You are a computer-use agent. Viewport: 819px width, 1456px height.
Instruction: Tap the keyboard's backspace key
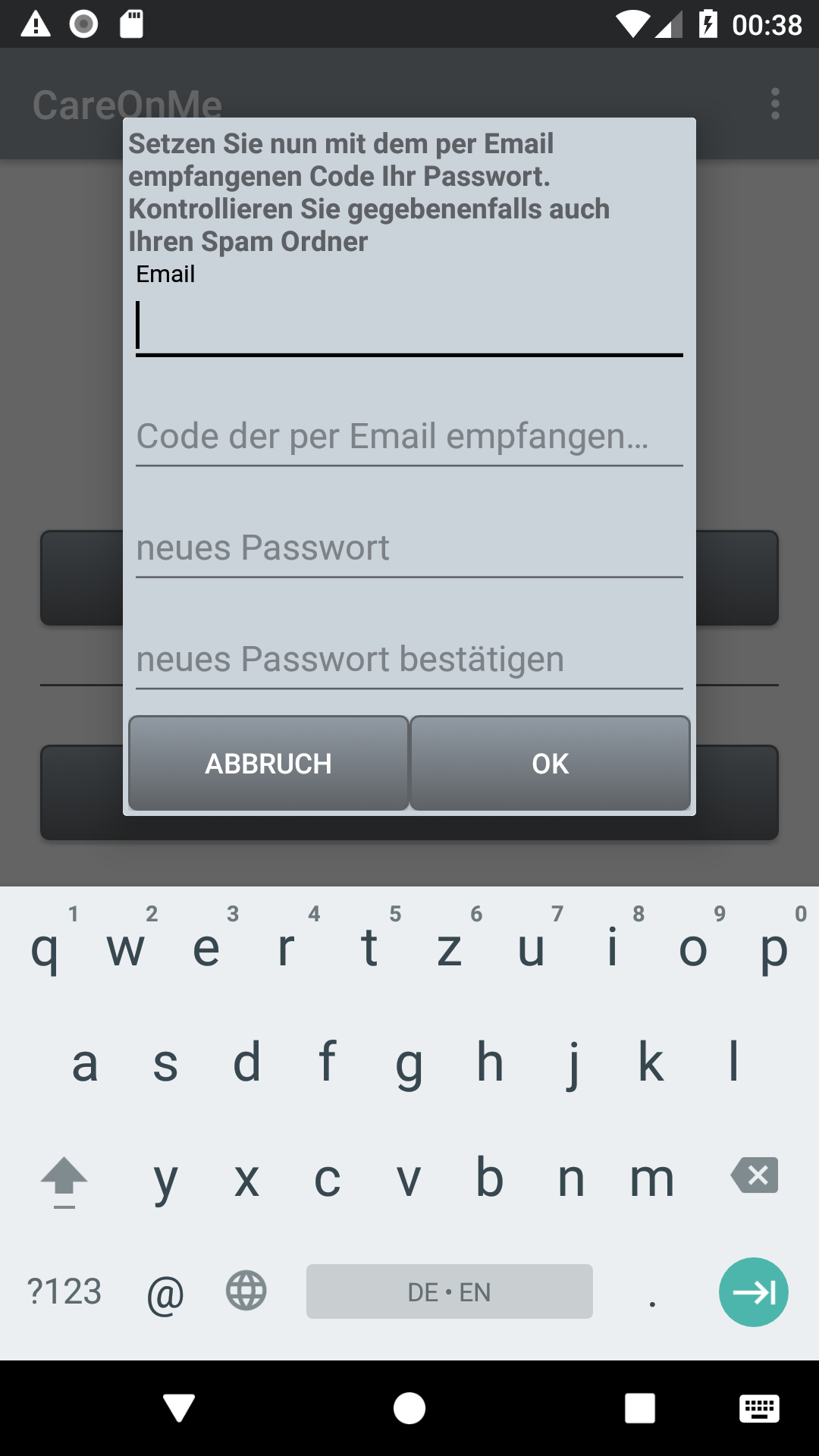coord(755,1175)
